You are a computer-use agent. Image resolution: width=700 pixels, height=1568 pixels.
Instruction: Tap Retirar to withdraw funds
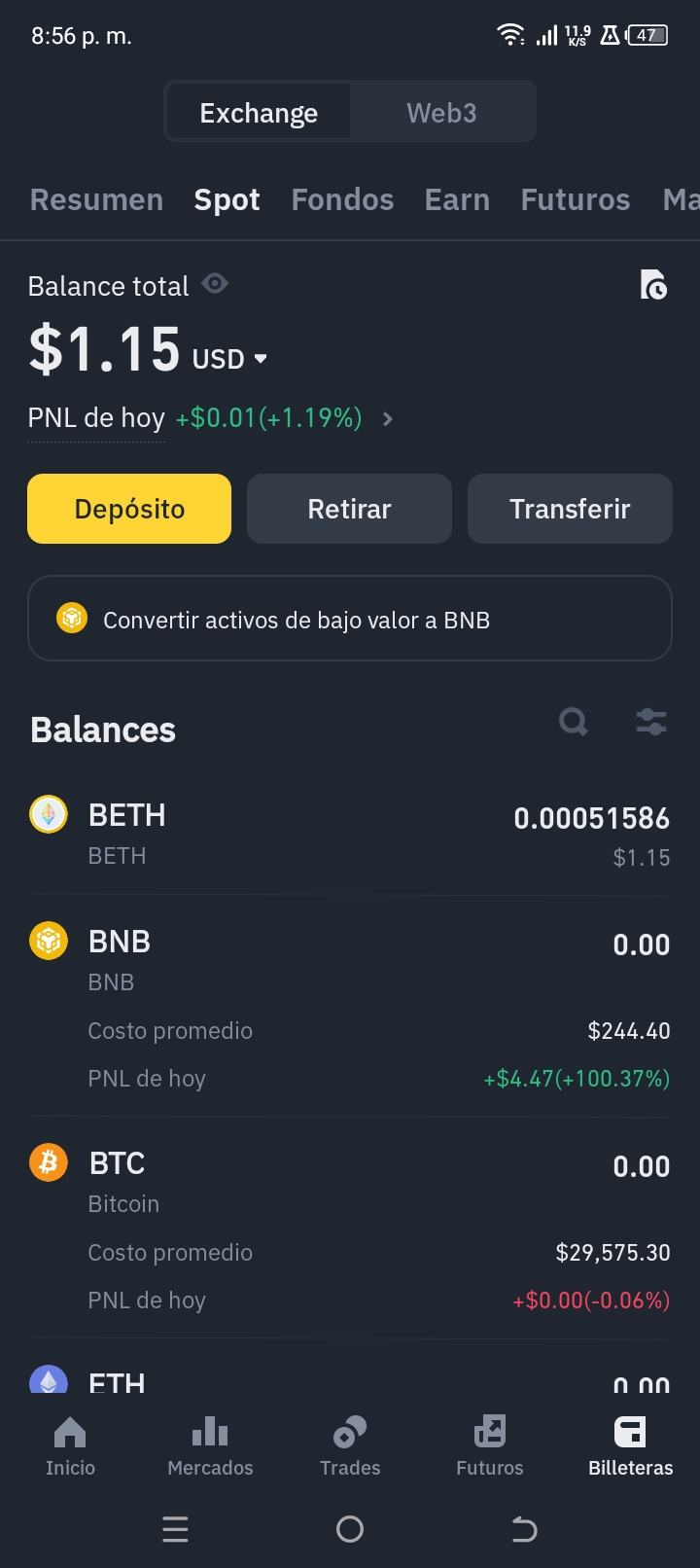[x=349, y=509]
